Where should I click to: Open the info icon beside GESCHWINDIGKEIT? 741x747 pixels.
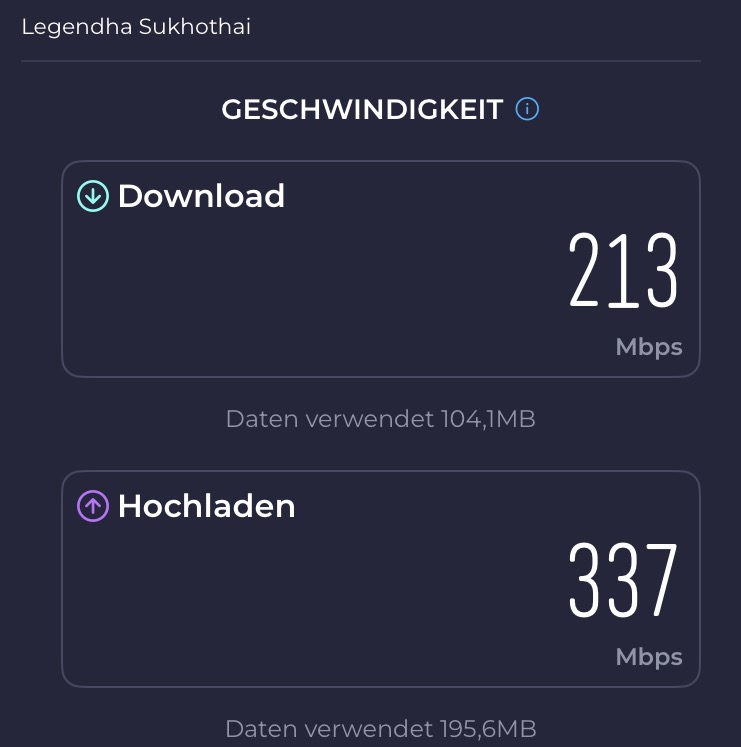coord(527,109)
